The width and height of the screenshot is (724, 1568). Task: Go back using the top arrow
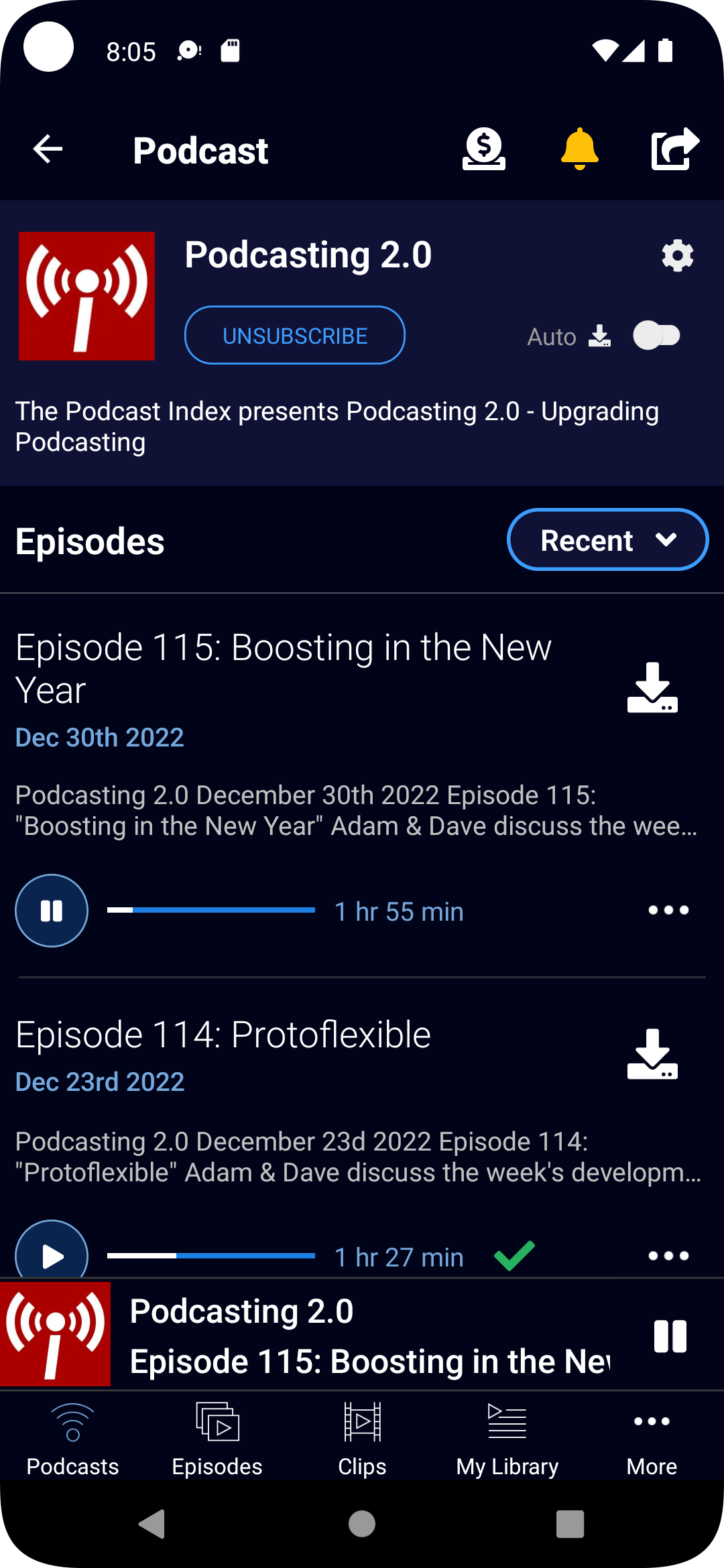(48, 149)
